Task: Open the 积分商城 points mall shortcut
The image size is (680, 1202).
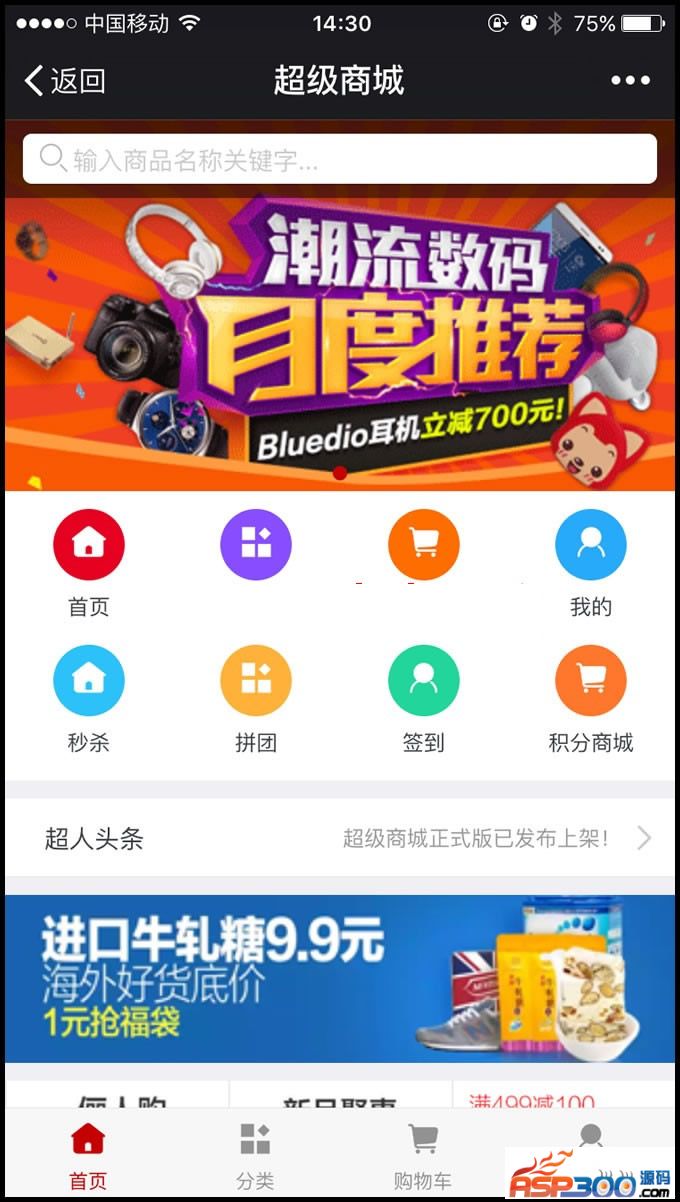Action: pos(590,682)
